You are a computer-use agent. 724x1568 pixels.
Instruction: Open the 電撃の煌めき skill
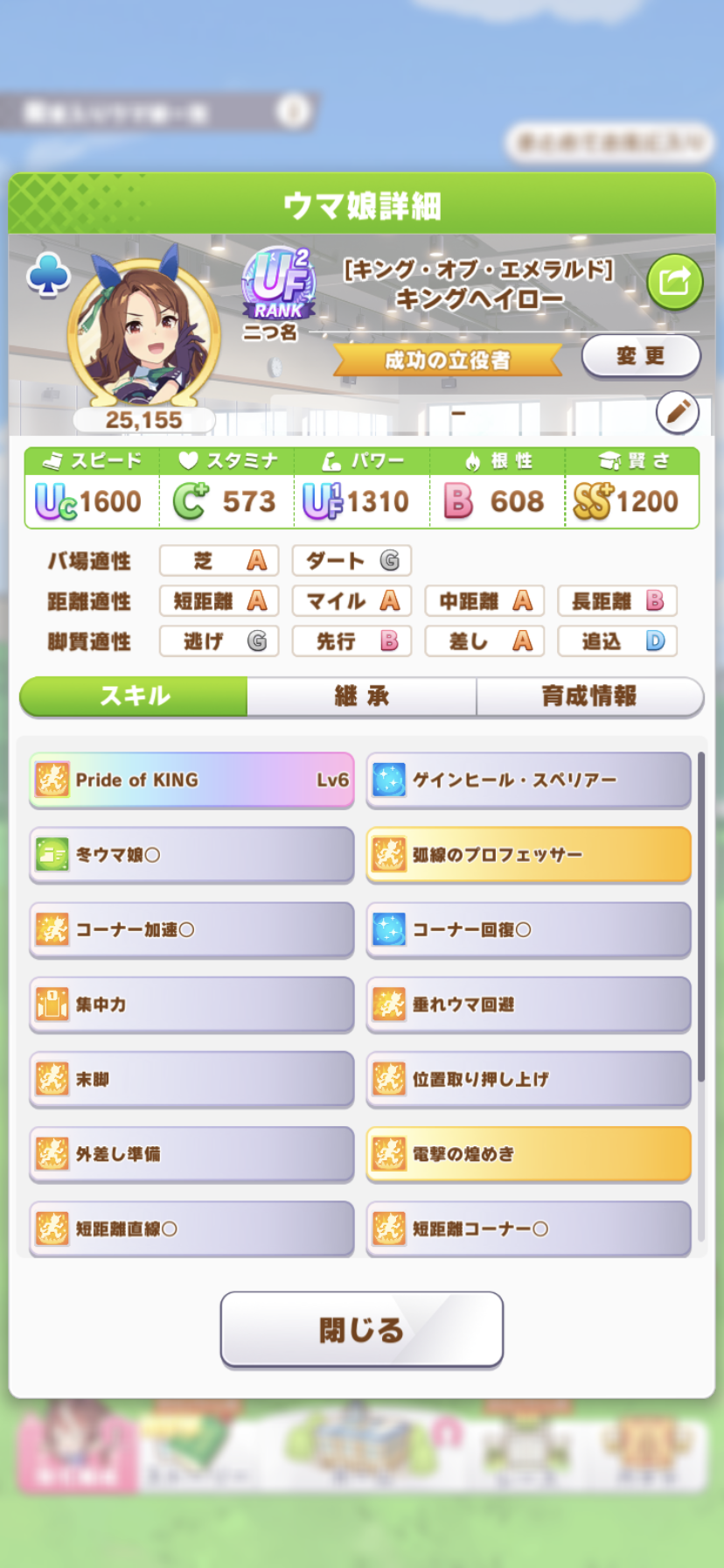coord(528,1154)
